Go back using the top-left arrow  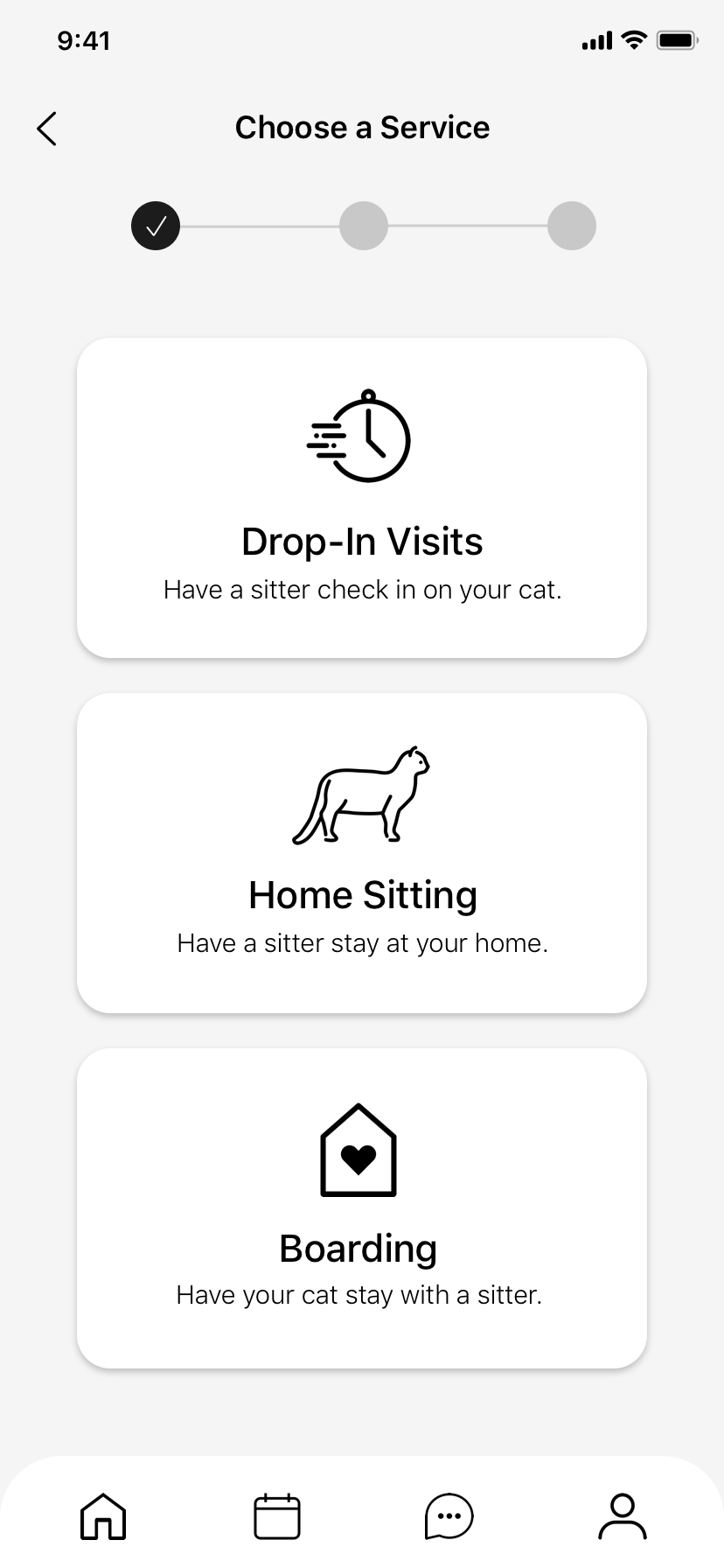click(x=47, y=129)
